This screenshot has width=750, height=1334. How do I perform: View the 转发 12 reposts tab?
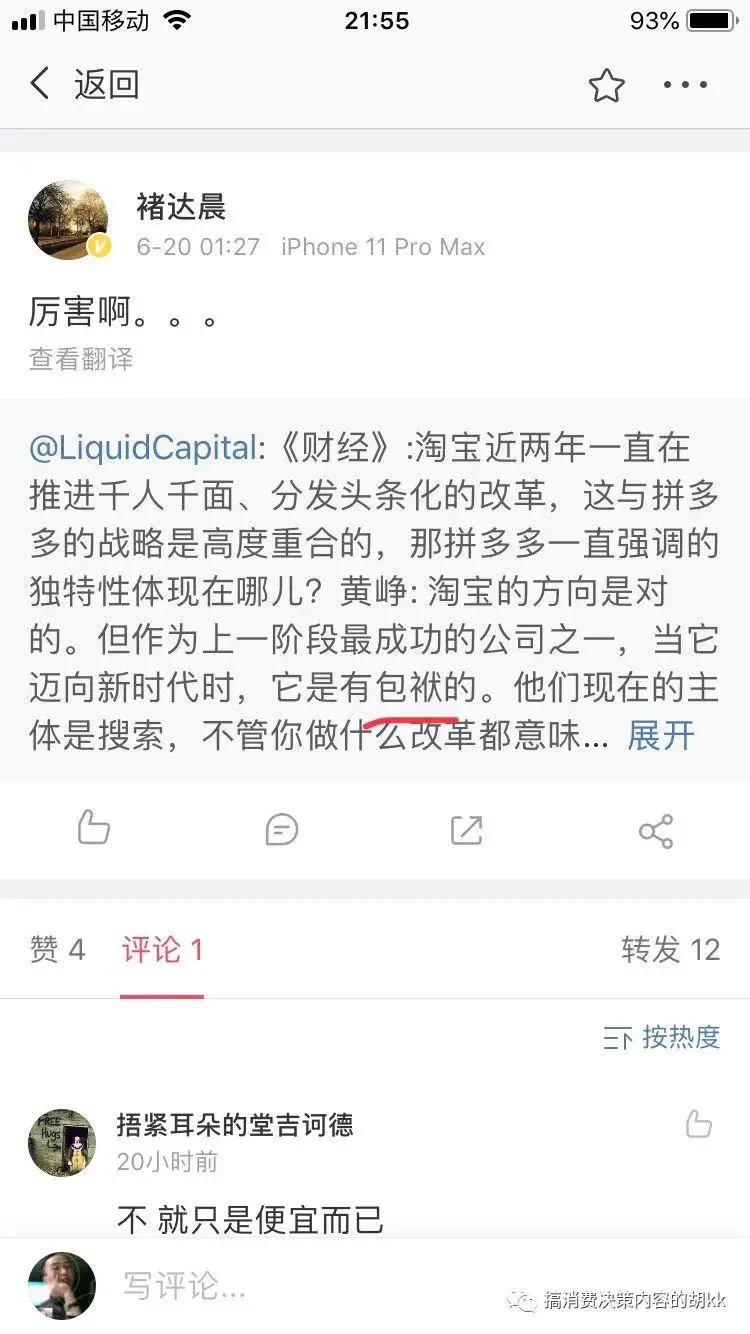click(x=670, y=950)
